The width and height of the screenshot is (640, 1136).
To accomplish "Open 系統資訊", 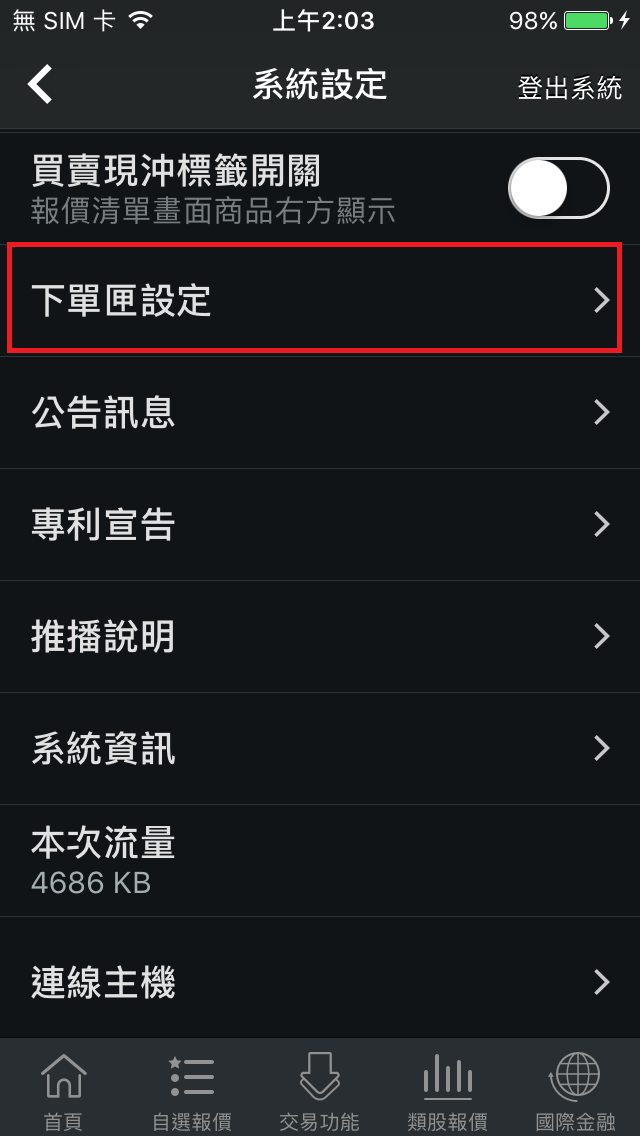I will [320, 748].
